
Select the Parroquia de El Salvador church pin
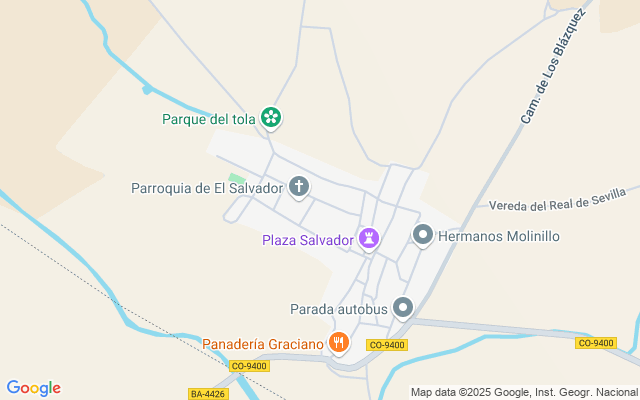[x=298, y=186]
